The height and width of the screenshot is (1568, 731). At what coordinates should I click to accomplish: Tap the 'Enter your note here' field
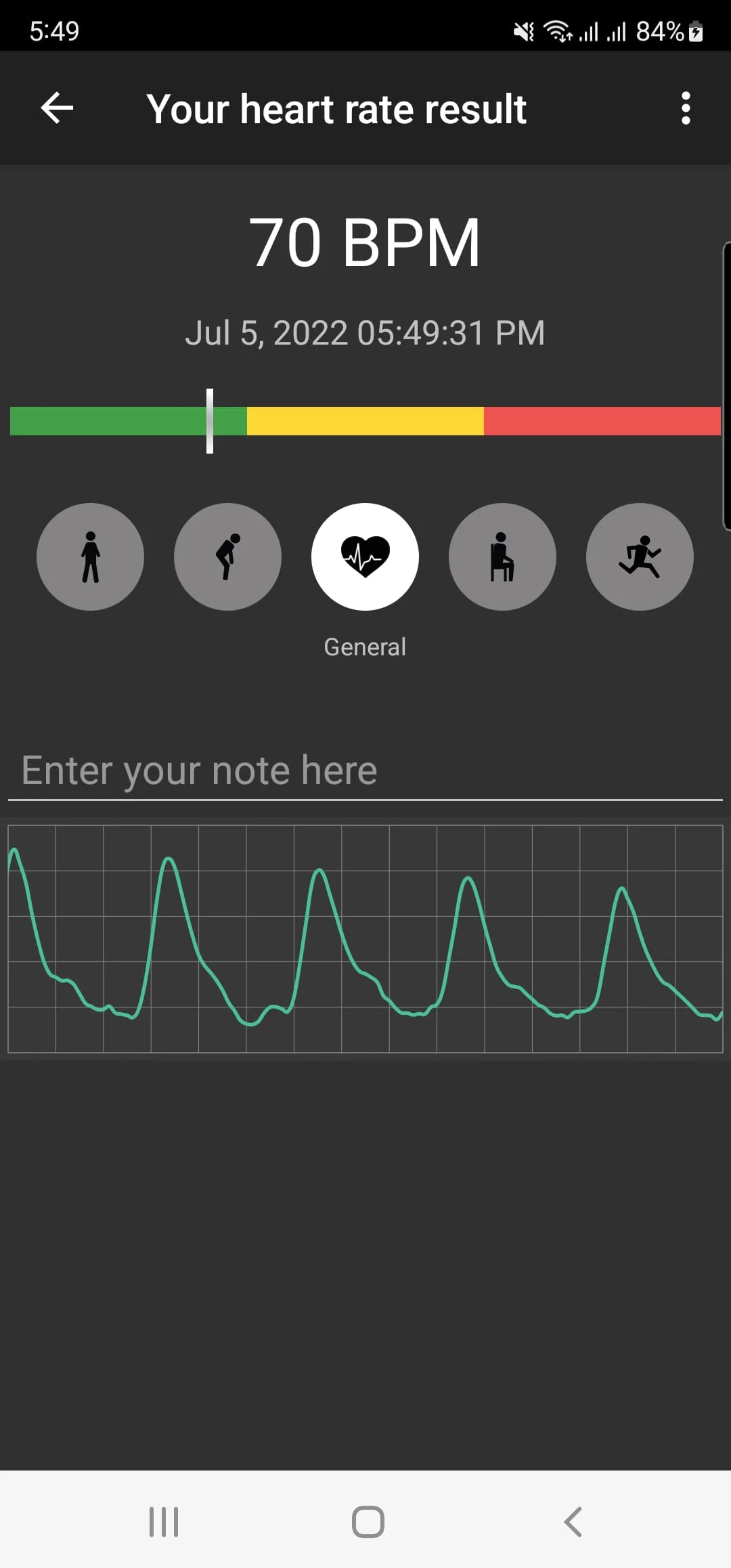365,770
